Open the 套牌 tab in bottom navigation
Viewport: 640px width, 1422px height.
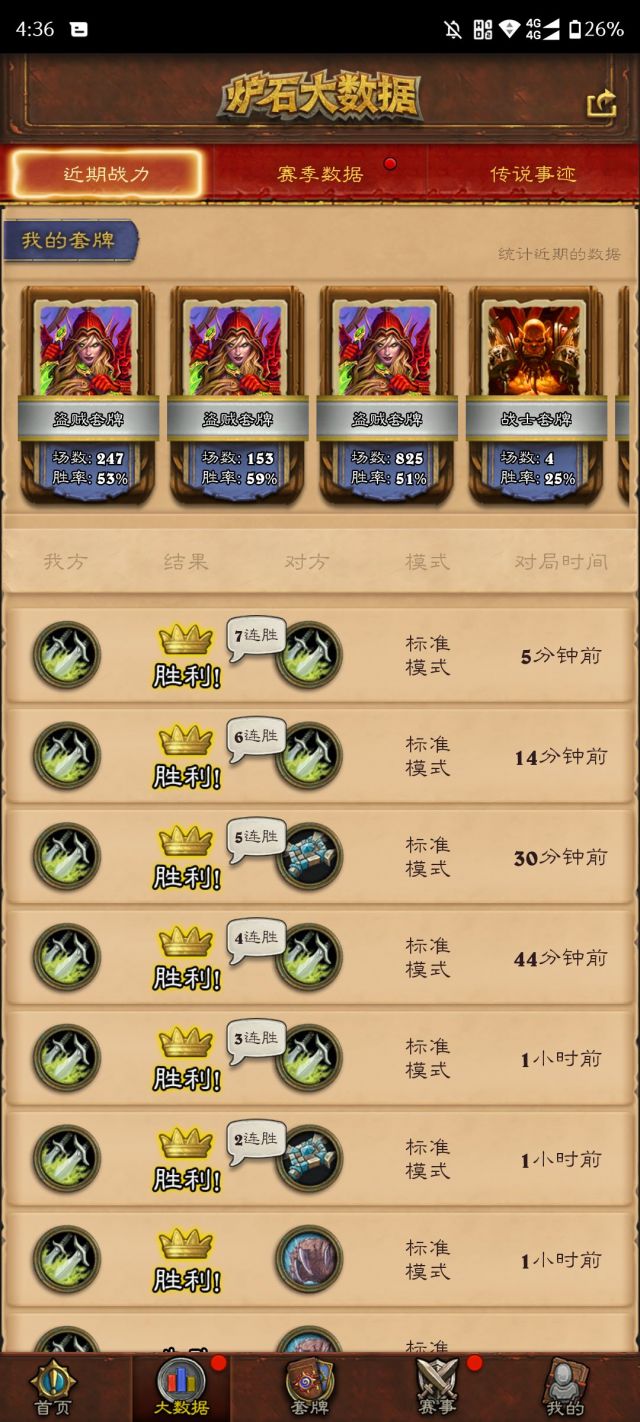pos(309,1388)
